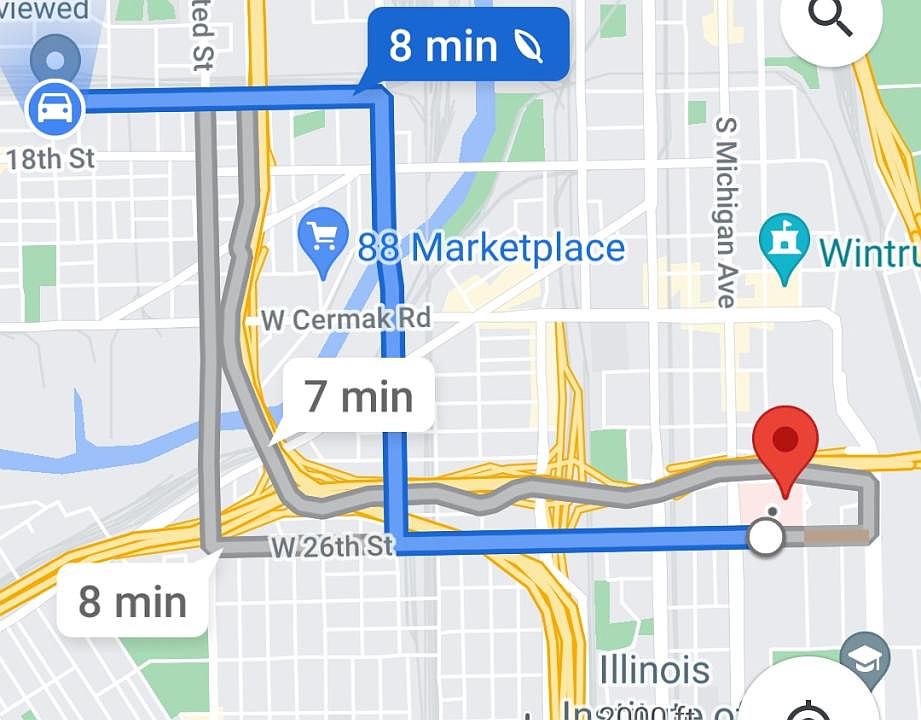Open the Wintrust museum-style place pin
The width and height of the screenshot is (921, 720).
tap(784, 240)
